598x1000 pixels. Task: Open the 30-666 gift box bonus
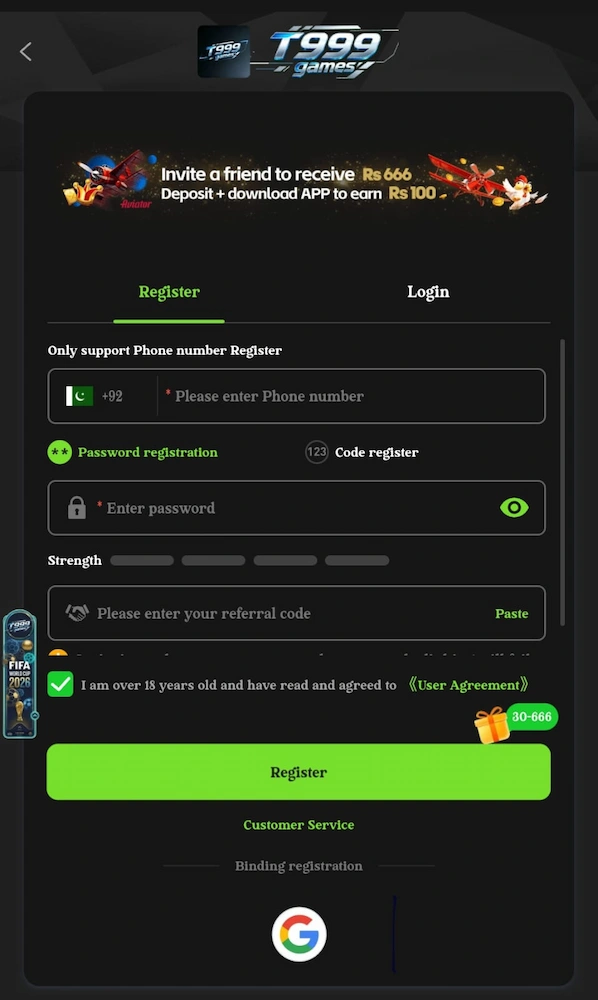(515, 723)
